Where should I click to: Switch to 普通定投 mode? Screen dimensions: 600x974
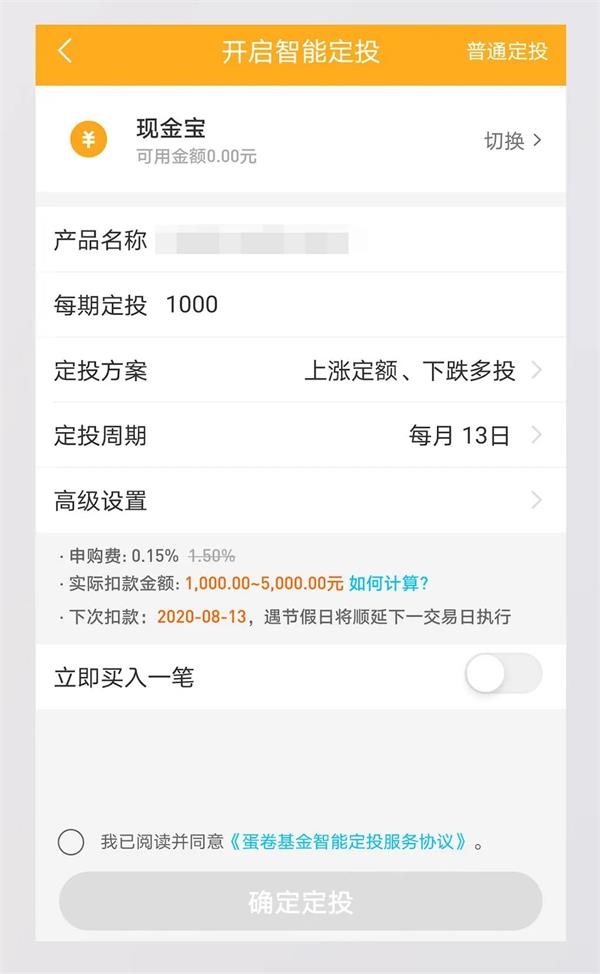pyautogui.click(x=507, y=51)
